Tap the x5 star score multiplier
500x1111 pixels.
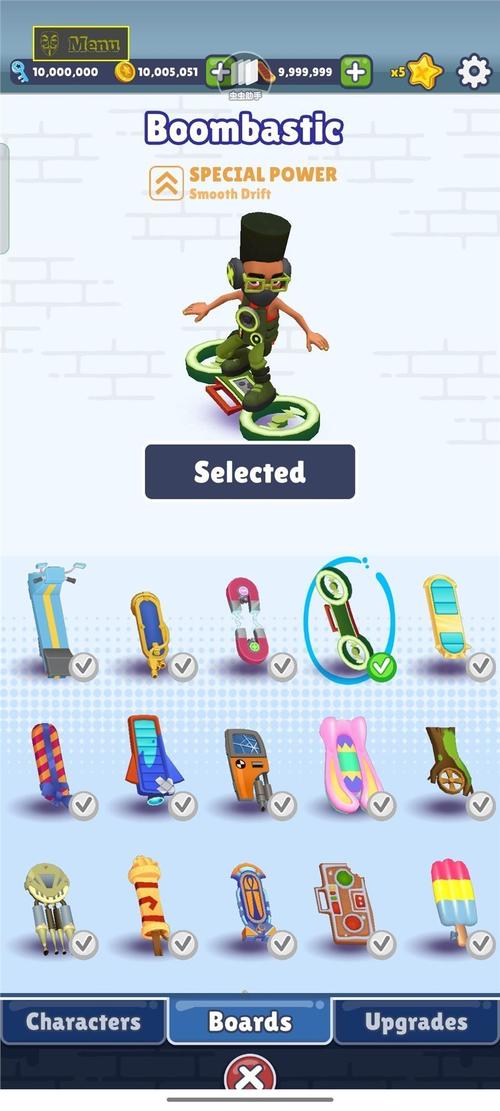417,72
